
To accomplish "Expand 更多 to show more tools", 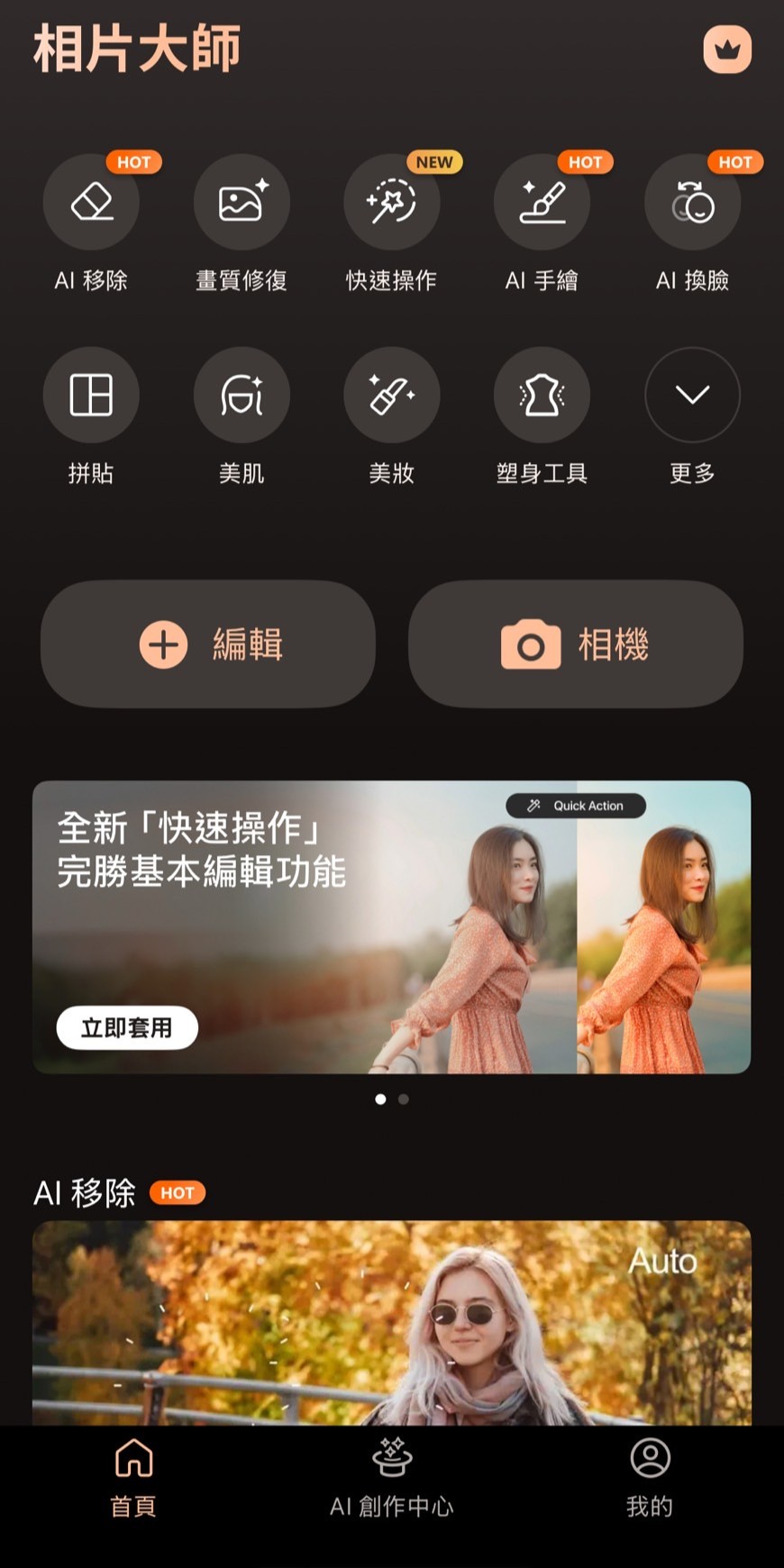I will click(692, 395).
